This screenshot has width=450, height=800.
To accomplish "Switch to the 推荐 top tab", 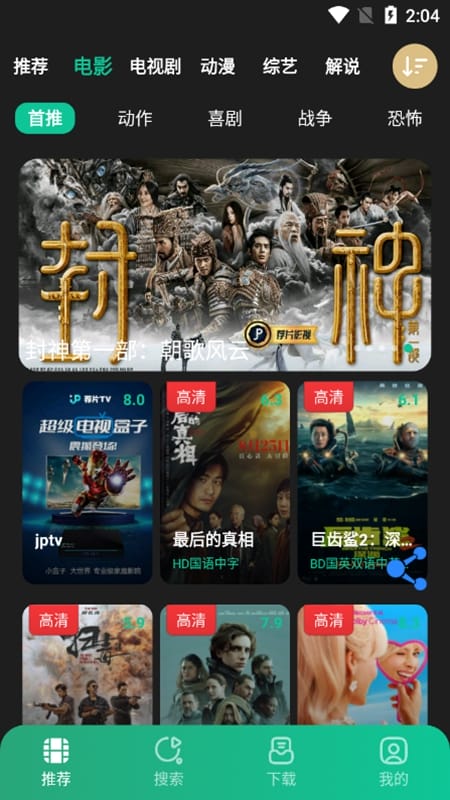I will 31,67.
